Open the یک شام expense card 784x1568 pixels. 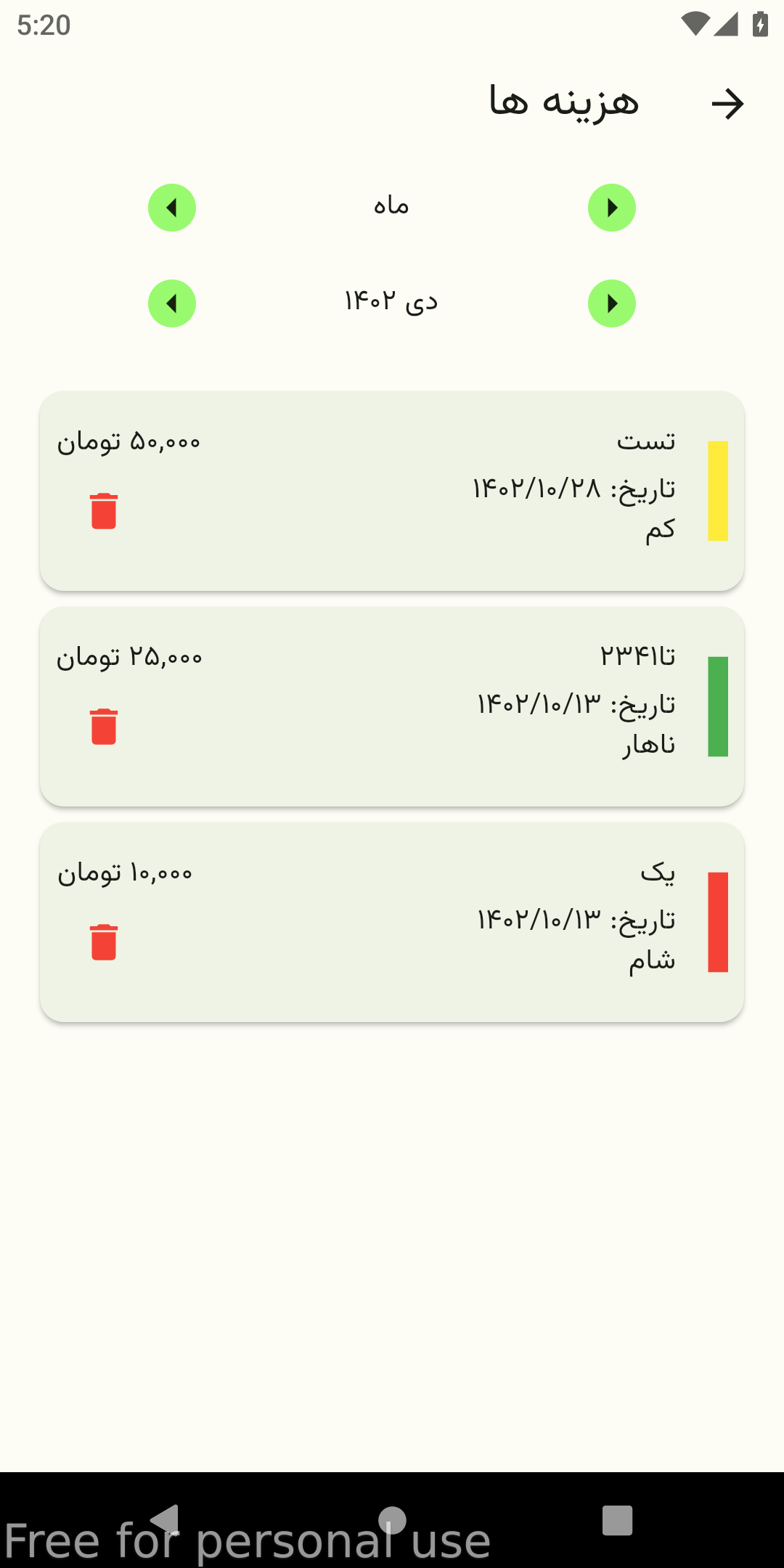[392, 922]
